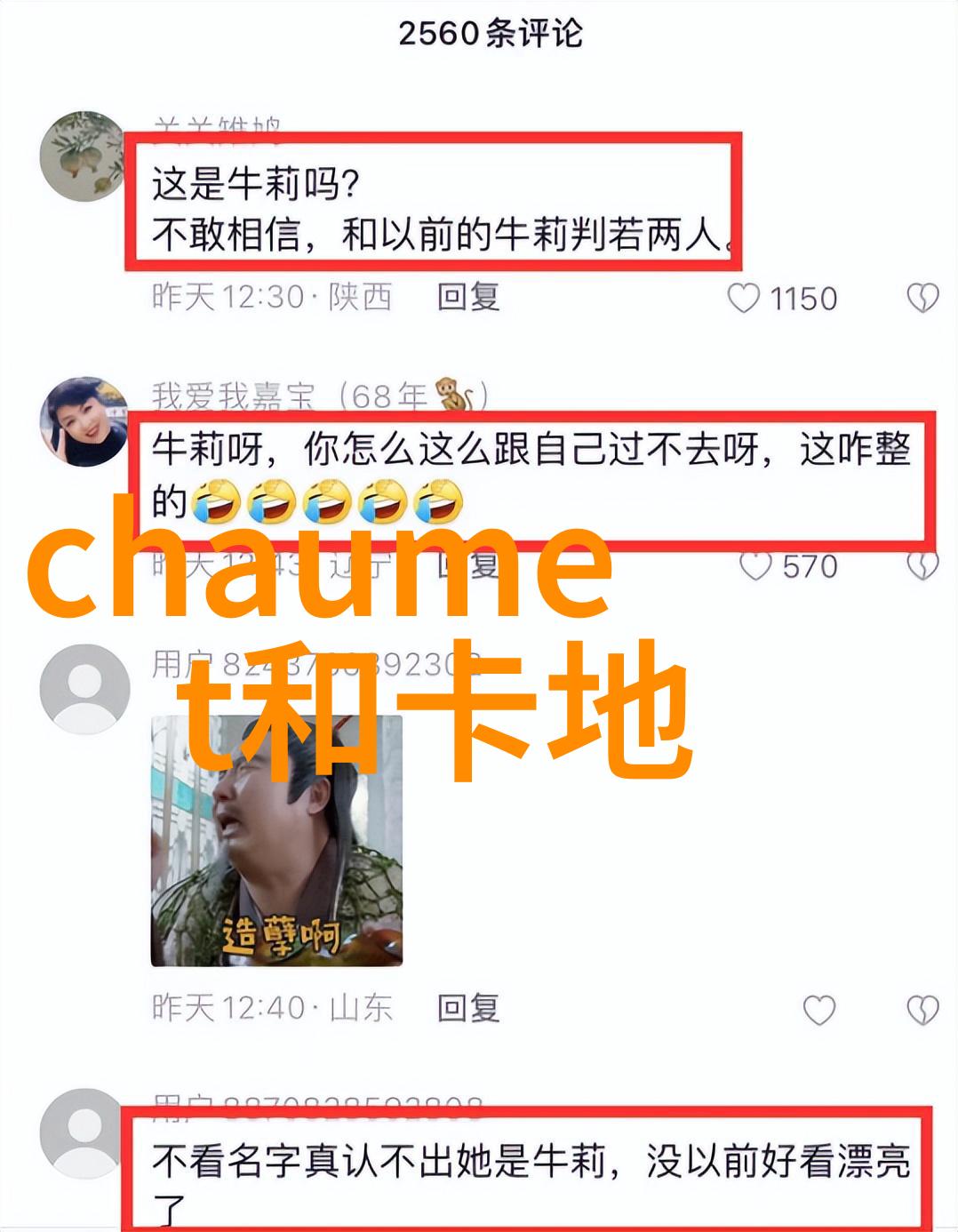Like the 12:40 山东 meme comment
The image size is (958, 1232).
point(818,1010)
